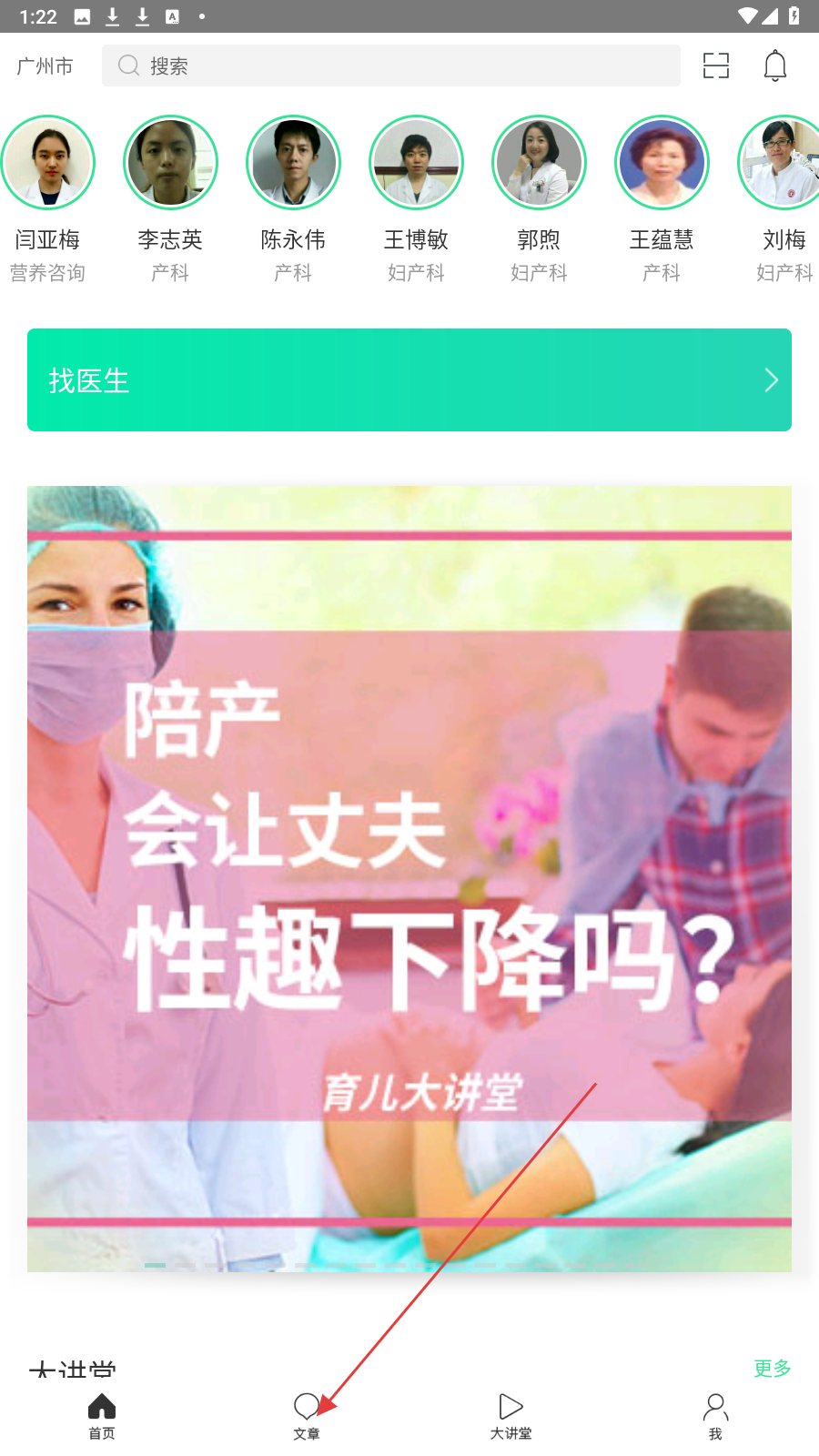The image size is (819, 1456).
Task: Open the search box
Action: click(x=391, y=66)
